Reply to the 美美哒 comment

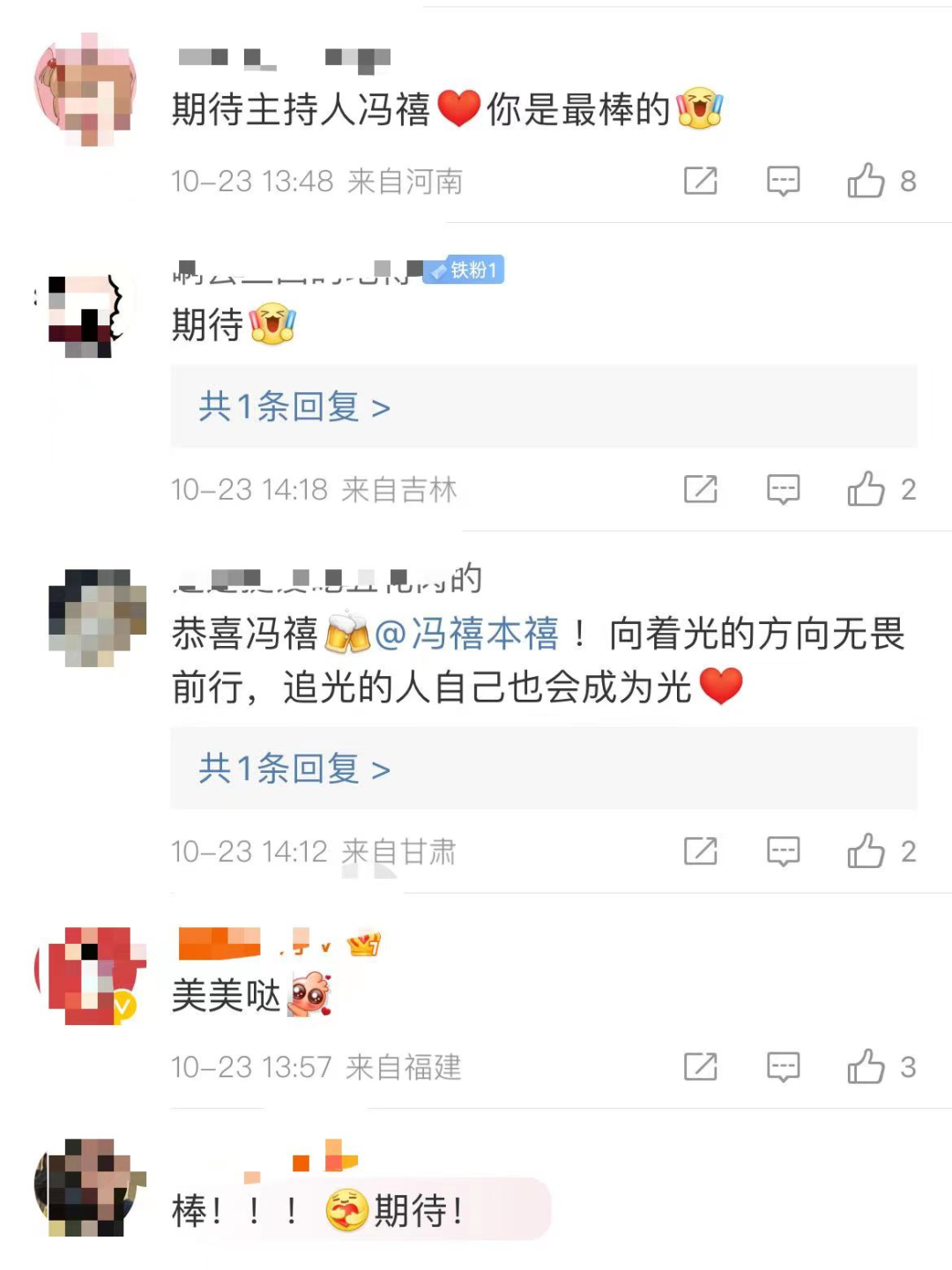[783, 1067]
